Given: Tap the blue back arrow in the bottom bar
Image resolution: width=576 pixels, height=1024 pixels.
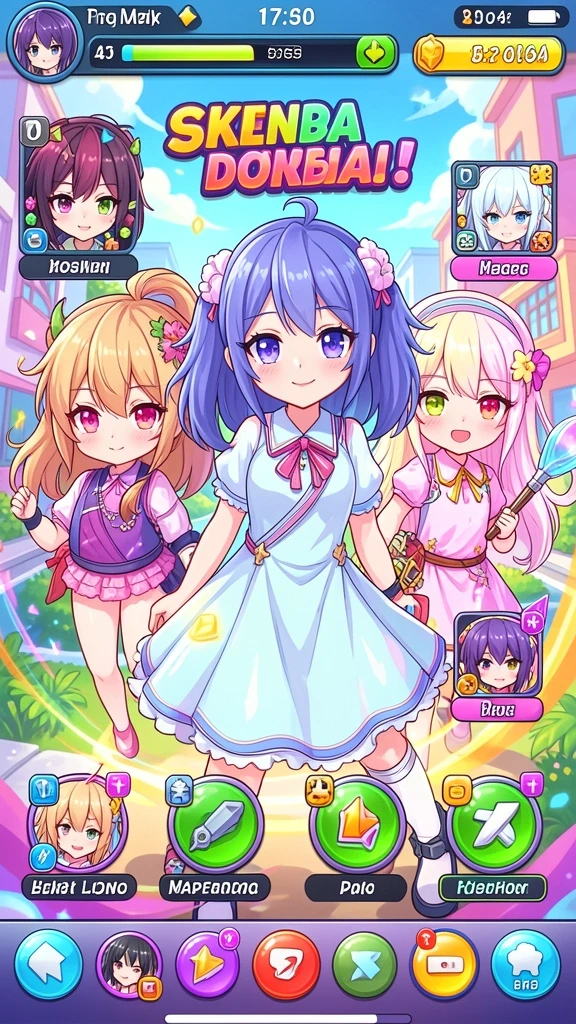Looking at the screenshot, I should pos(48,965).
